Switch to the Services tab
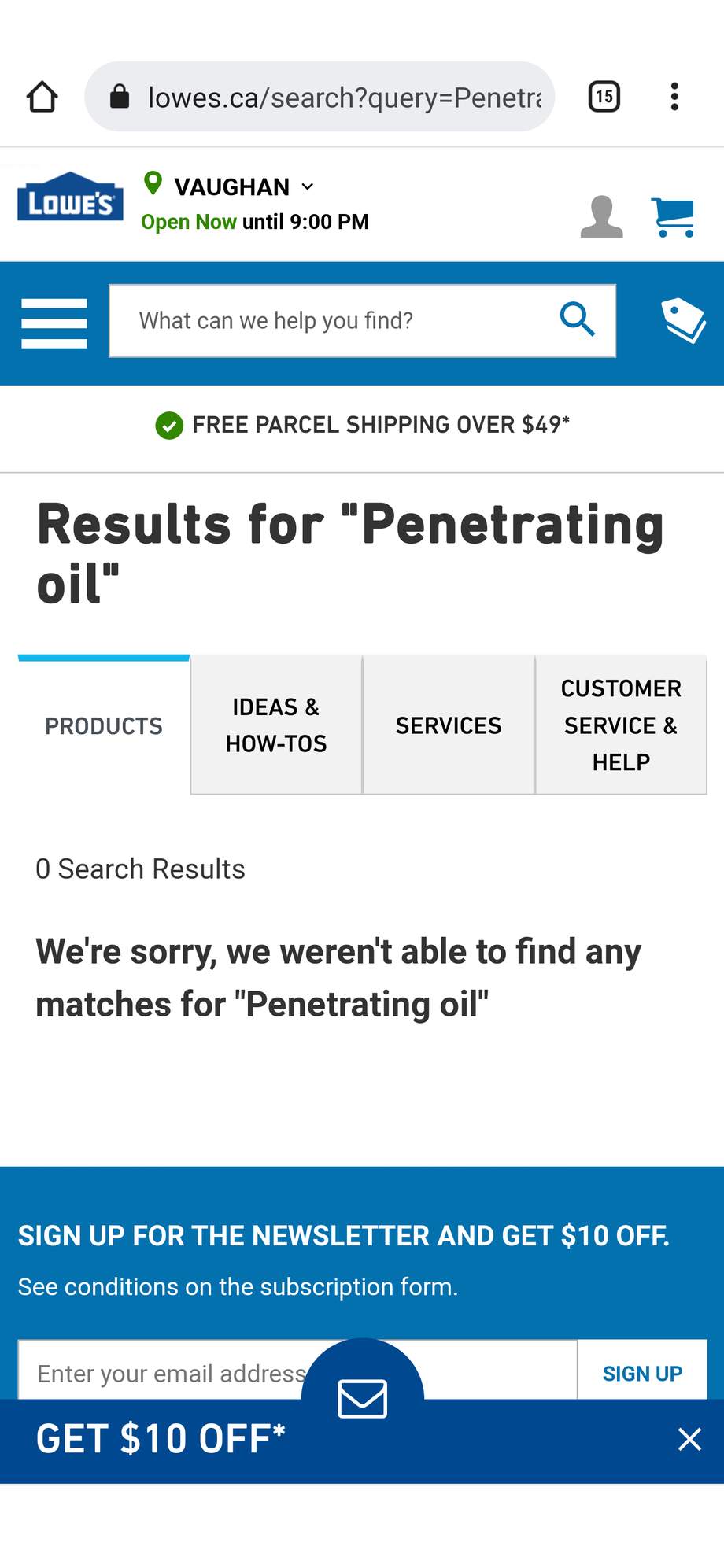Image resolution: width=724 pixels, height=1568 pixels. [x=449, y=725]
